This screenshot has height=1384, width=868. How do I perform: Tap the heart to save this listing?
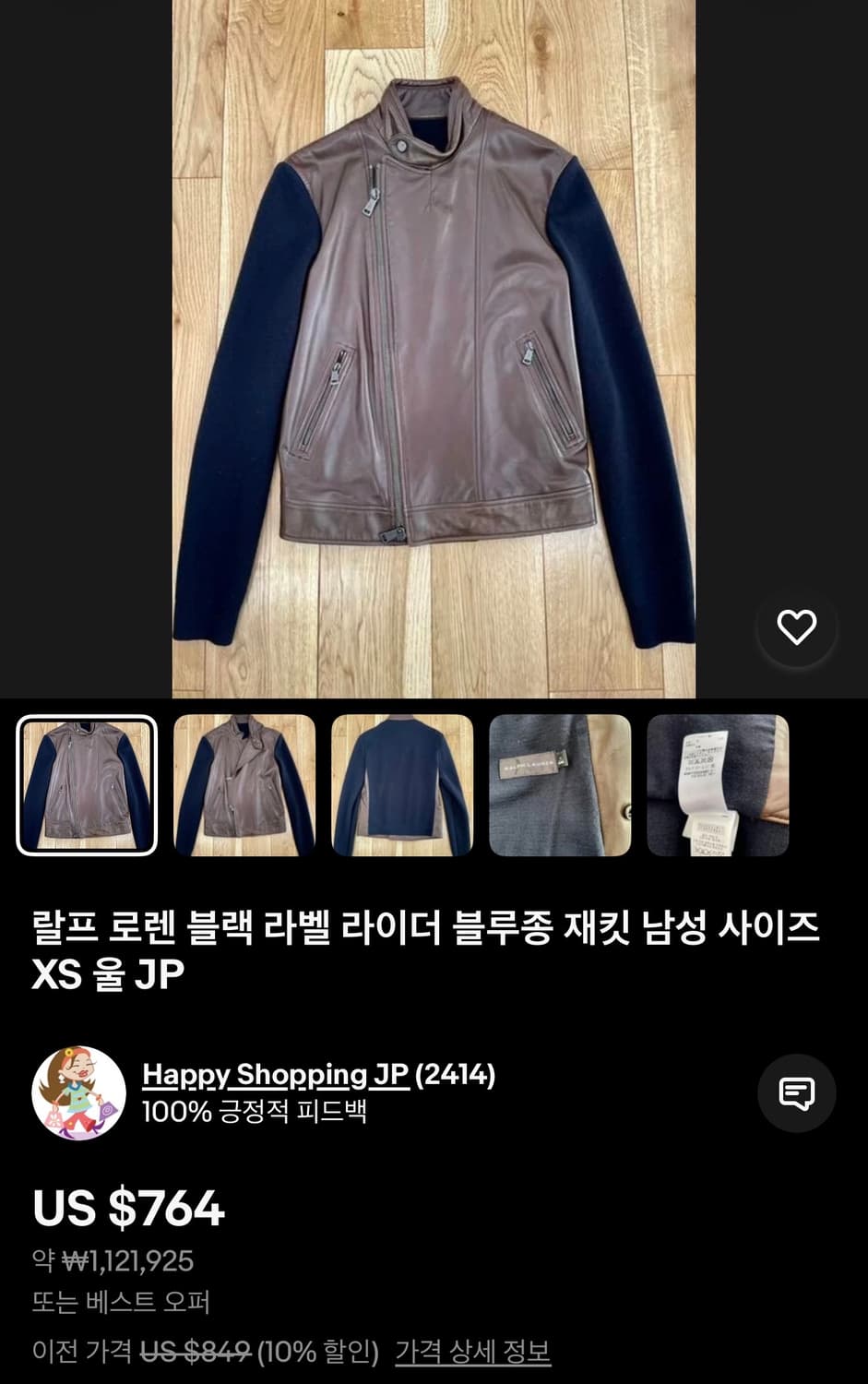tap(797, 627)
